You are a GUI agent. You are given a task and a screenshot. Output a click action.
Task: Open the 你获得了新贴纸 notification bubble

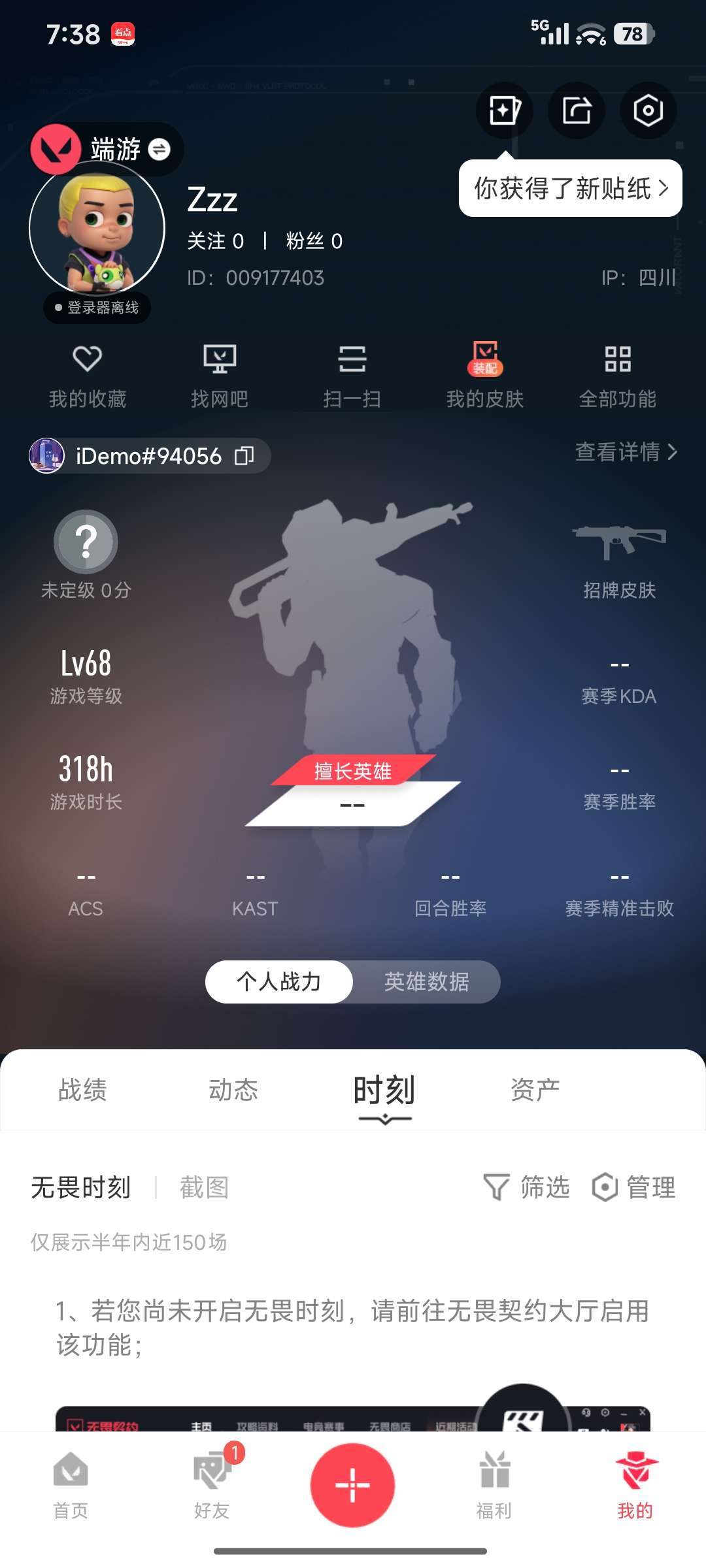pos(570,189)
